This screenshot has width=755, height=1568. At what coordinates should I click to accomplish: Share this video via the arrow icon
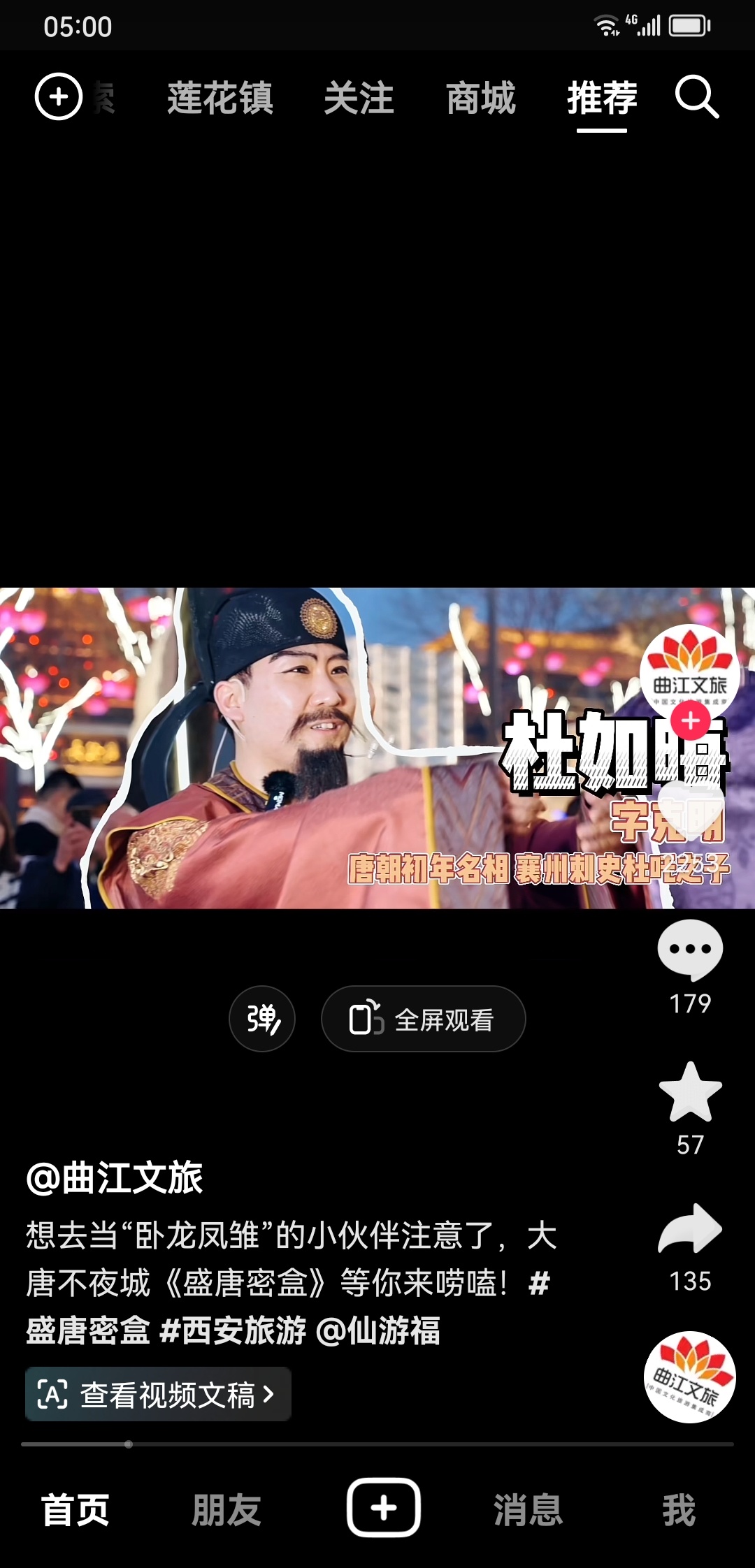[690, 1230]
